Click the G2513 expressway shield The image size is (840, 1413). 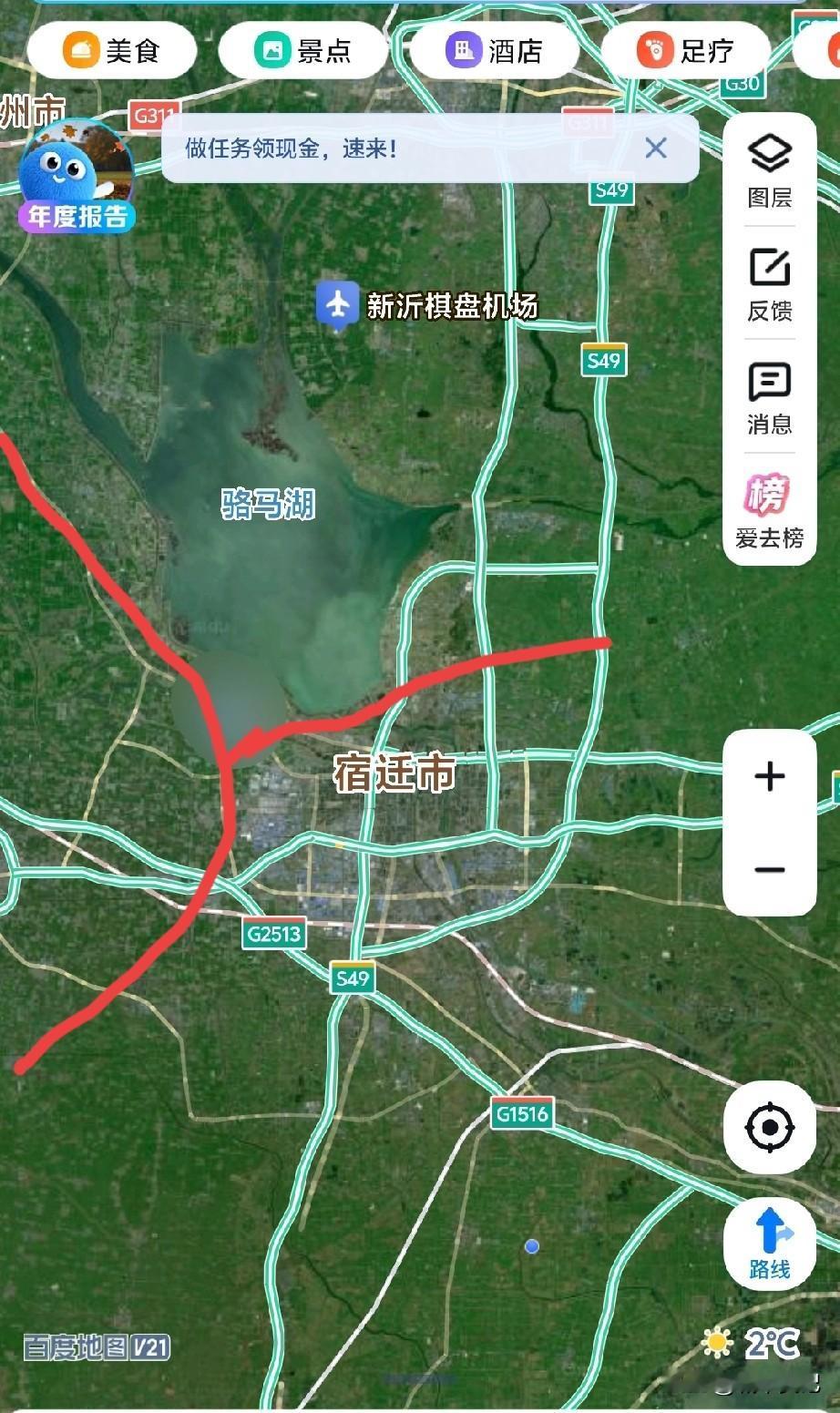click(x=273, y=934)
